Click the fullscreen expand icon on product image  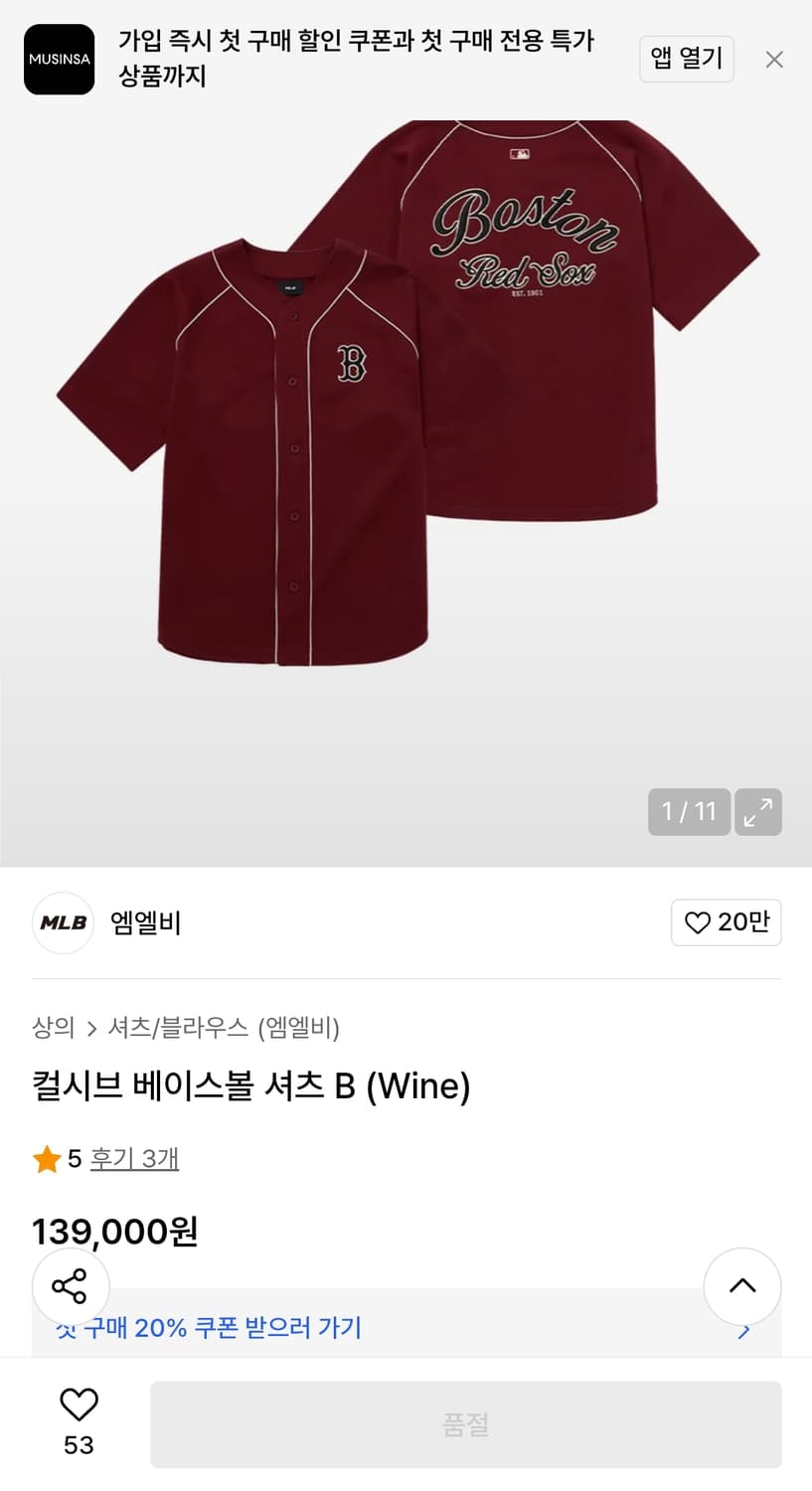point(758,812)
